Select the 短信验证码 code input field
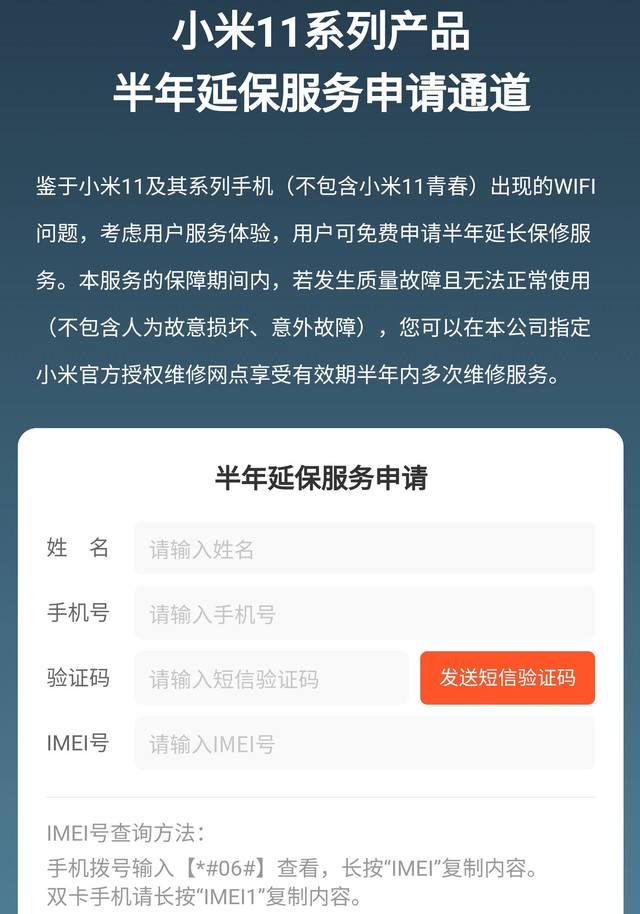This screenshot has width=640, height=914. click(x=271, y=679)
